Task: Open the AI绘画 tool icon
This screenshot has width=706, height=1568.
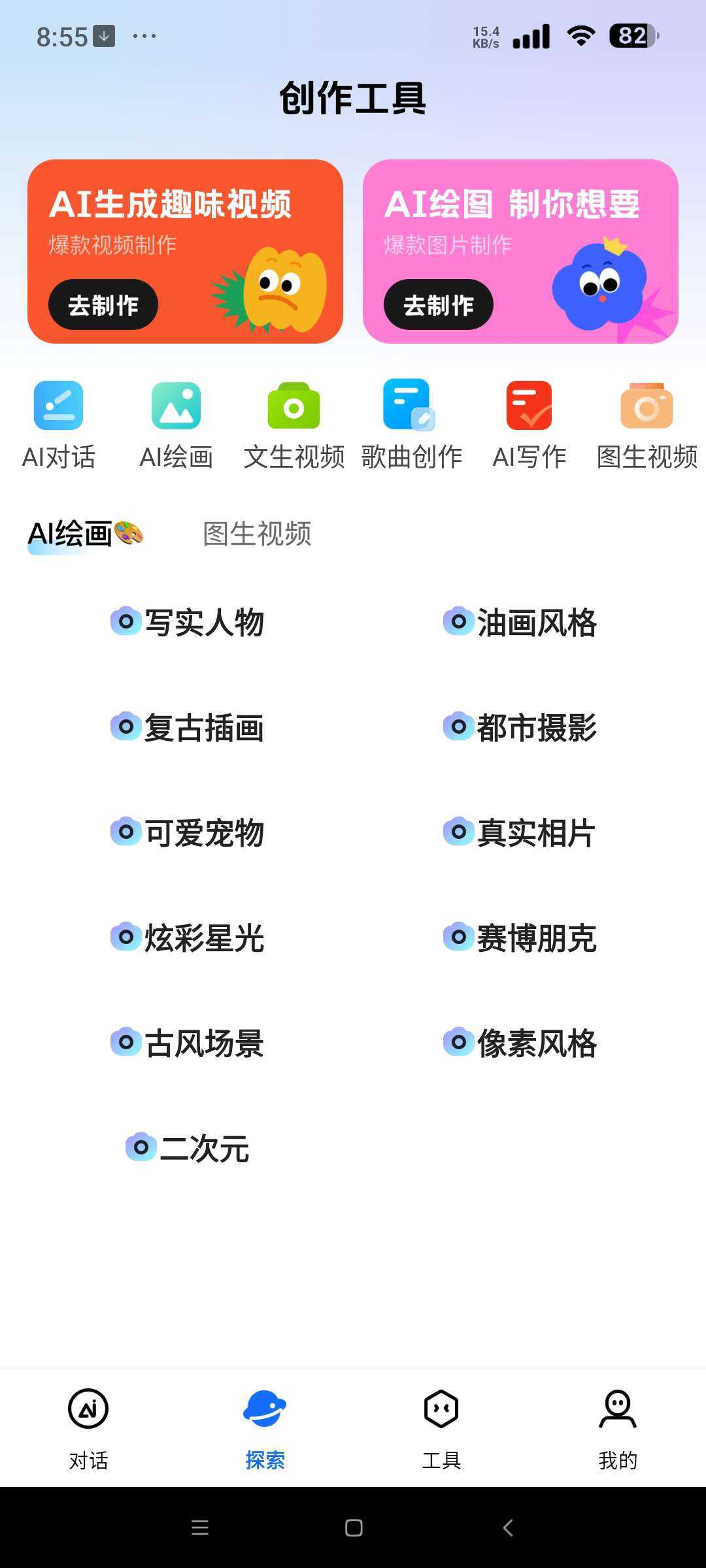Action: point(176,425)
